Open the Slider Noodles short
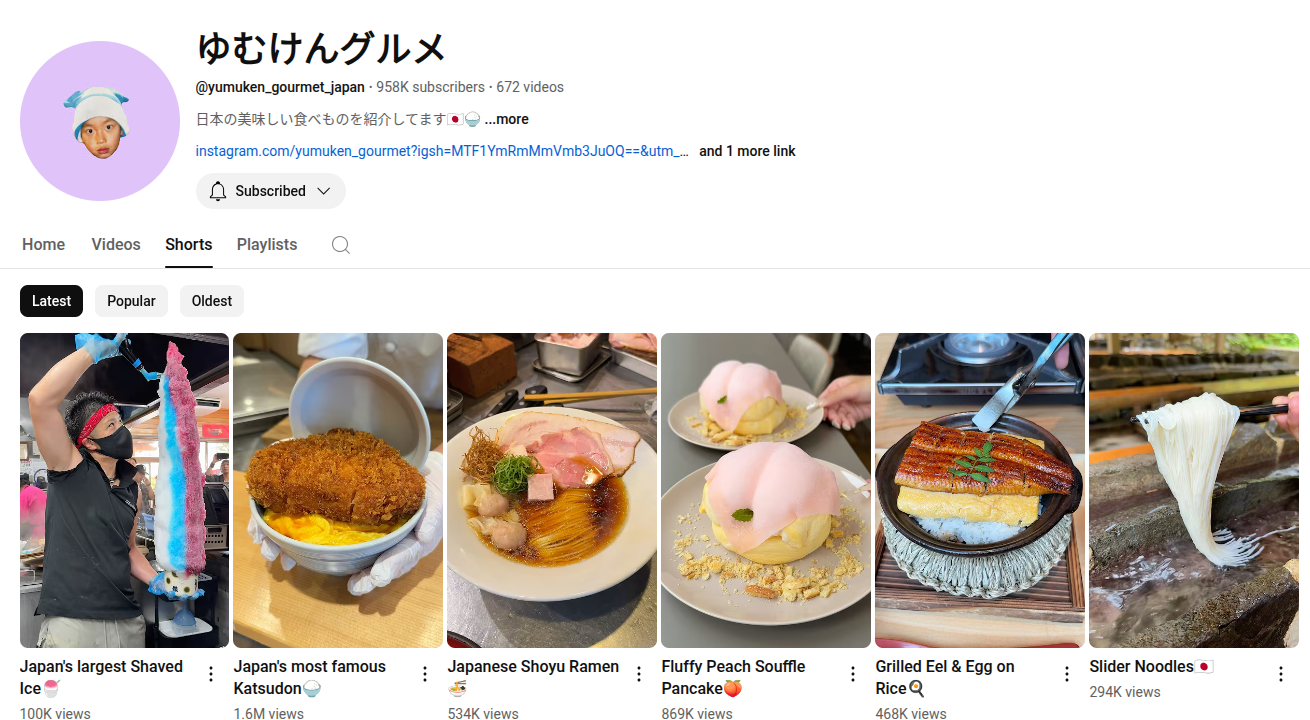 [x=1194, y=490]
